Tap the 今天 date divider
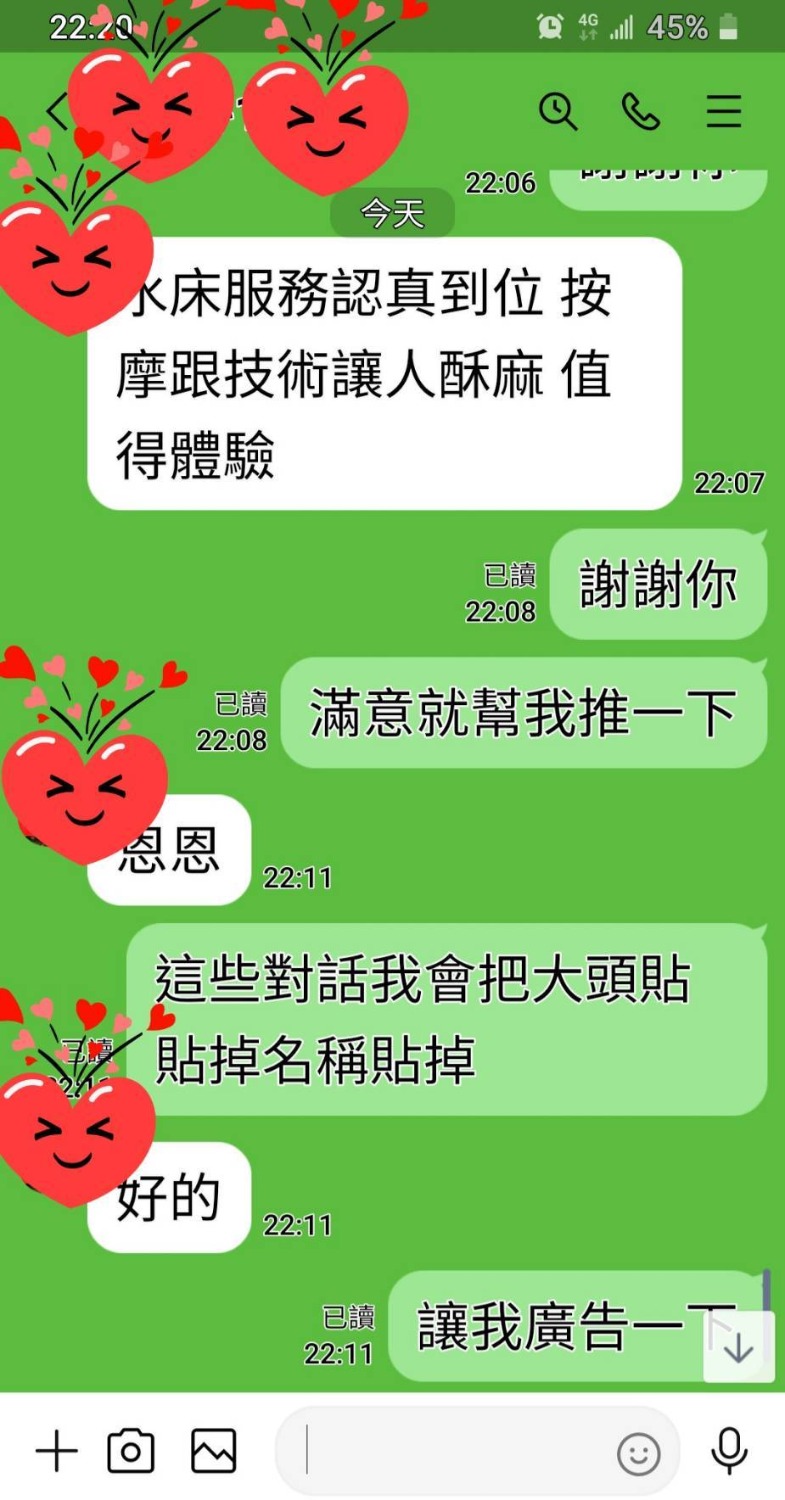Screen dimensions: 785x1500 (390, 213)
